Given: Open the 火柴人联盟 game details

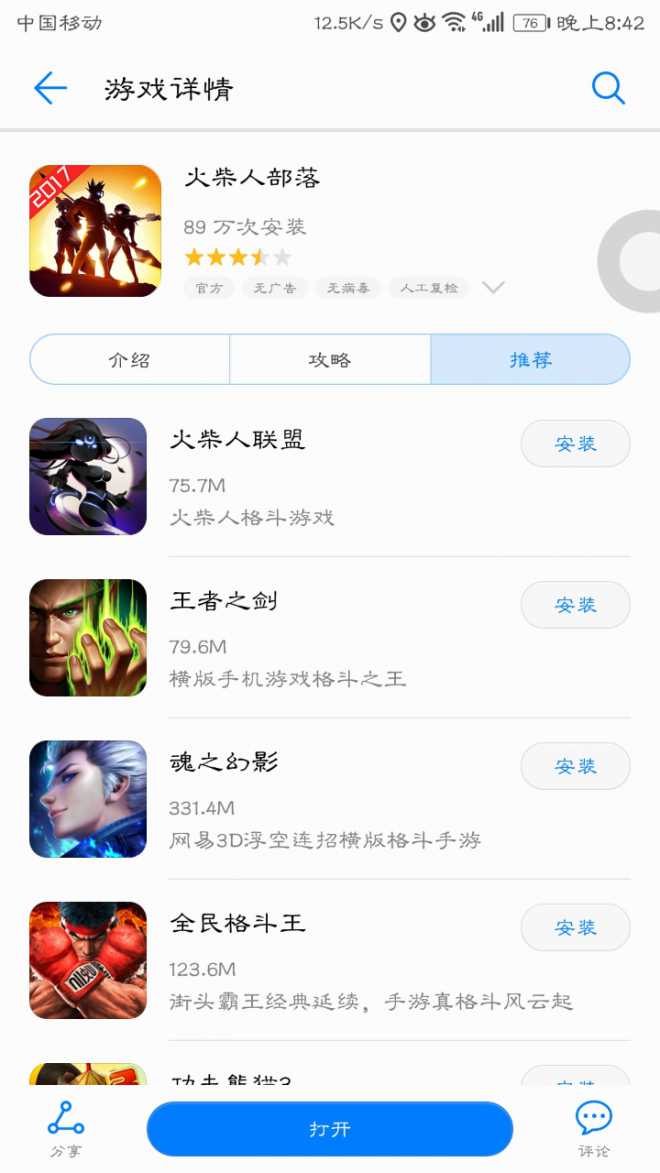Looking at the screenshot, I should 238,440.
